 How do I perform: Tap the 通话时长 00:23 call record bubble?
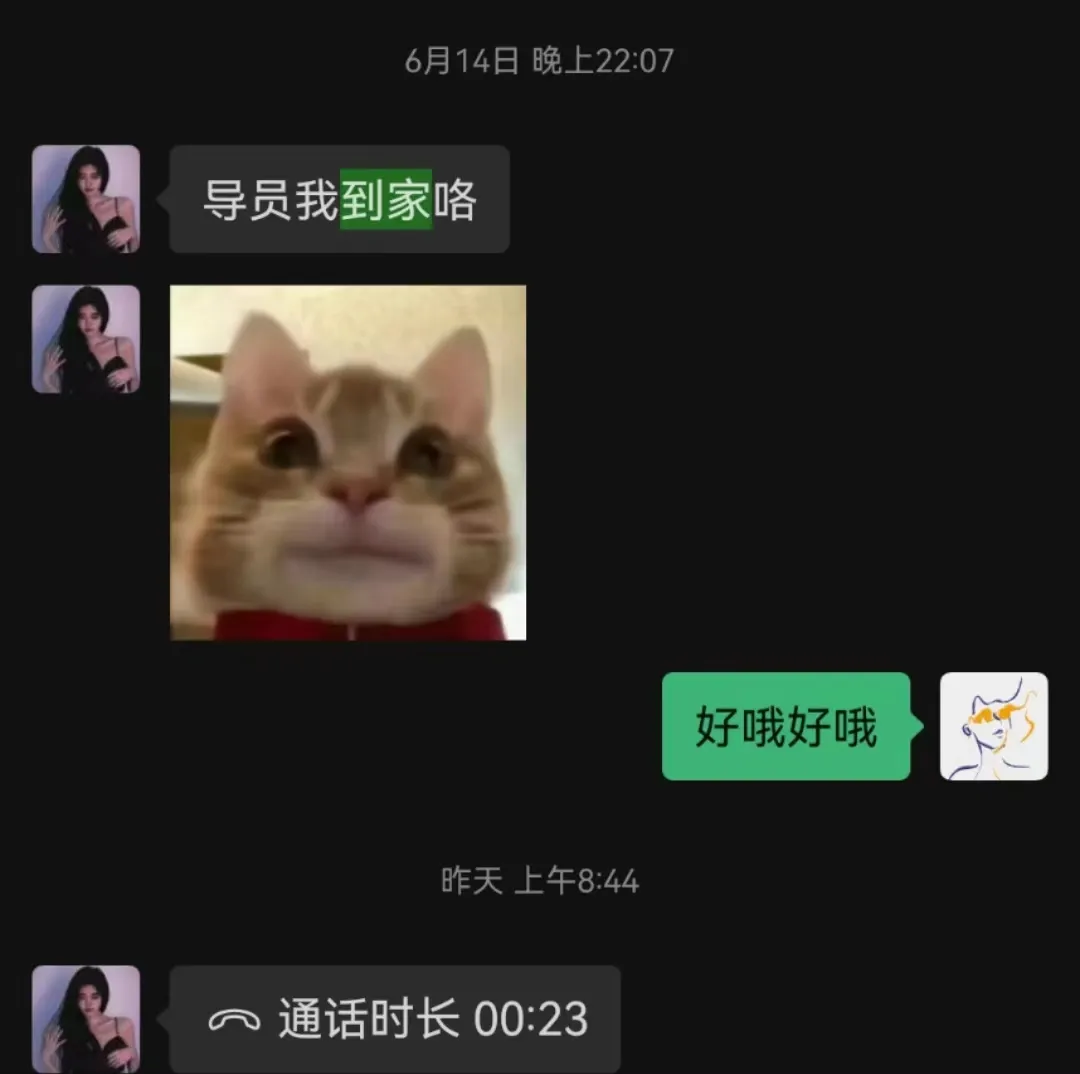click(395, 1019)
